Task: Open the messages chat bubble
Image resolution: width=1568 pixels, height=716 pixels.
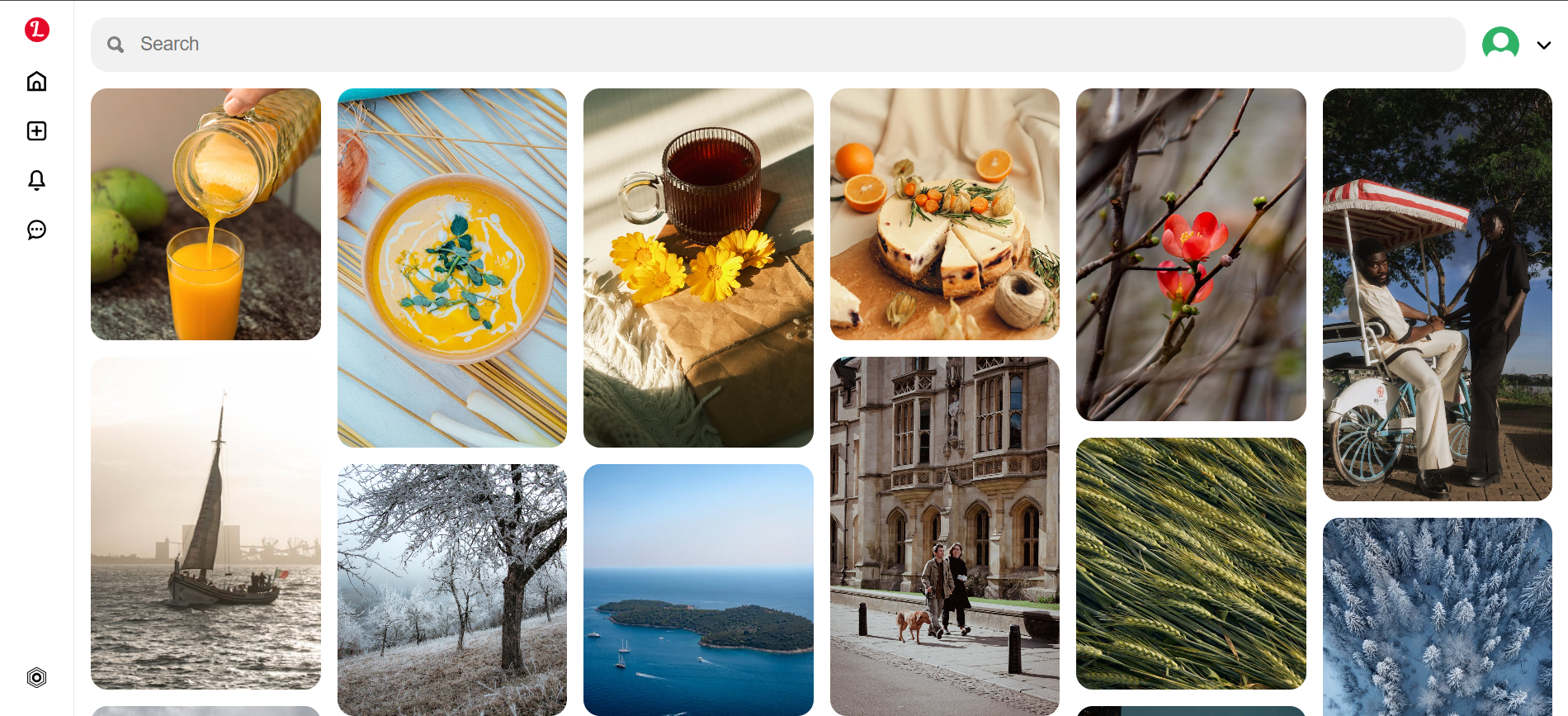Action: point(36,230)
